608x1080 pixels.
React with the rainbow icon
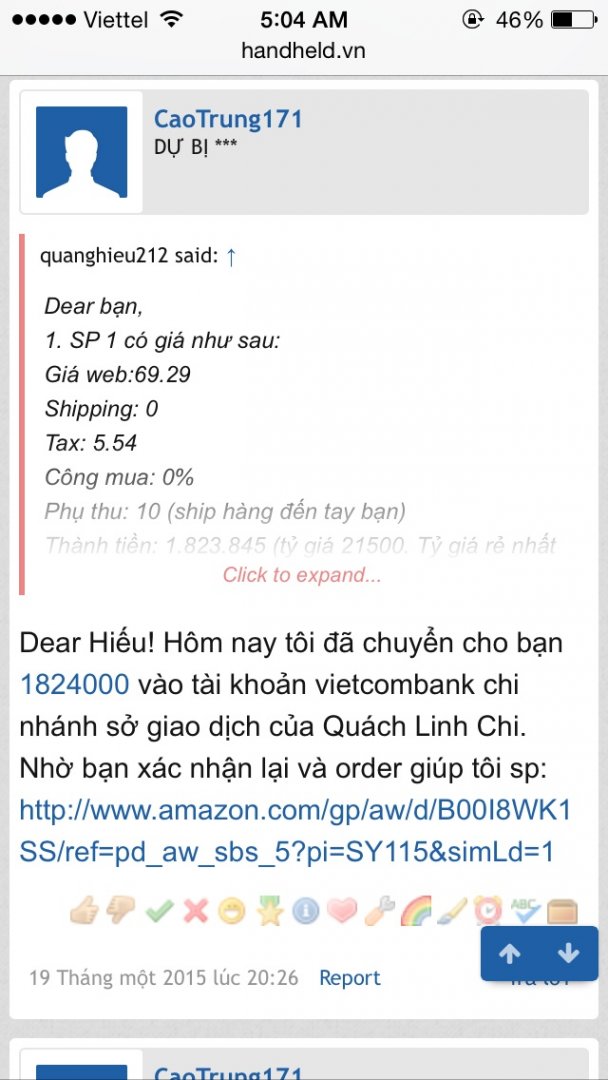(x=415, y=911)
